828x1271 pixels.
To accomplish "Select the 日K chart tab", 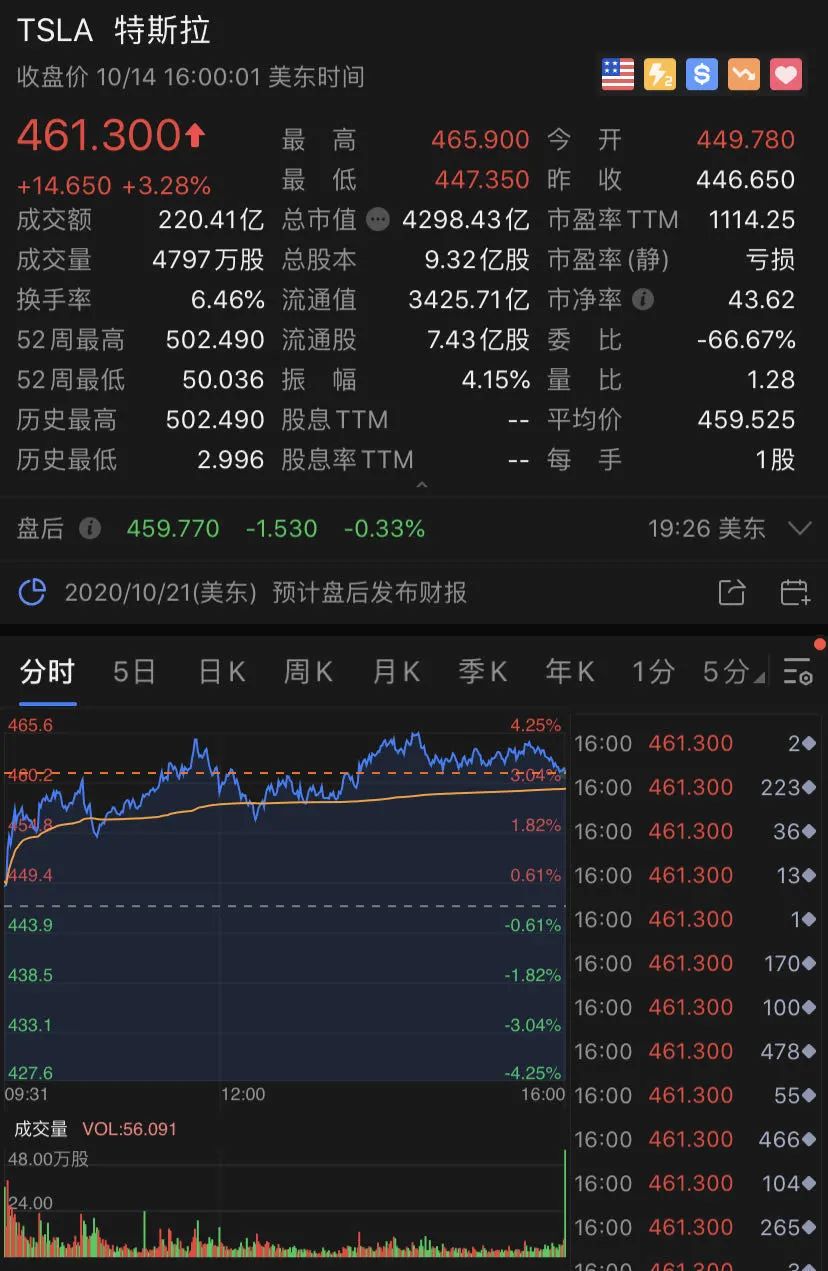I will point(222,672).
